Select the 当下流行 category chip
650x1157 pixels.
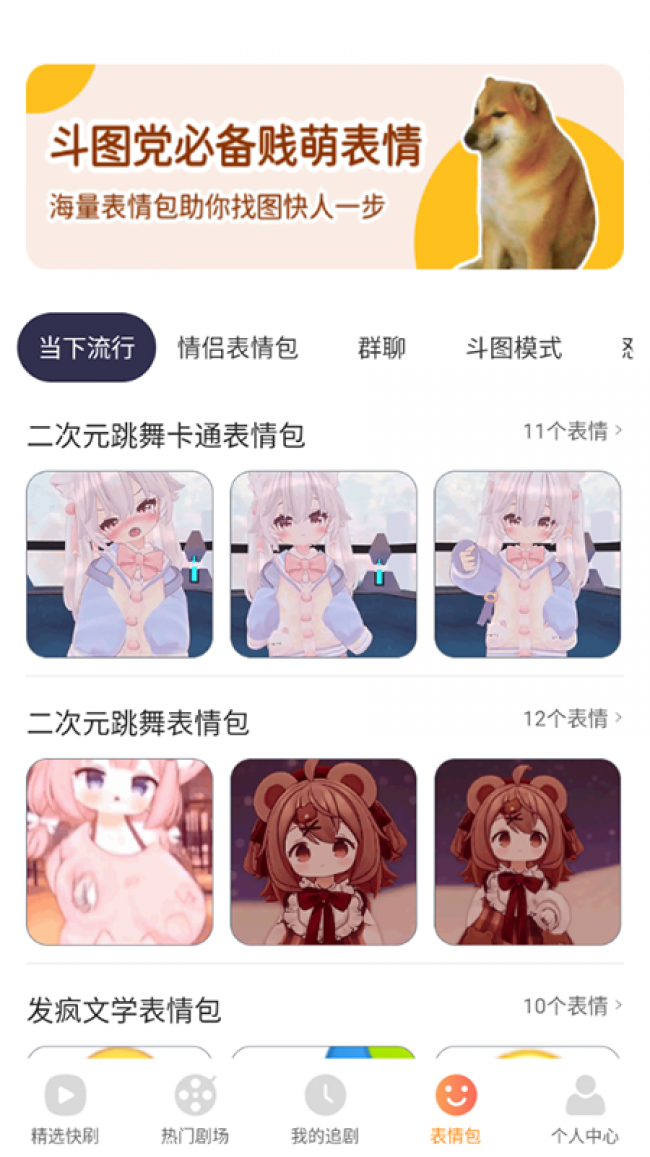(87, 348)
